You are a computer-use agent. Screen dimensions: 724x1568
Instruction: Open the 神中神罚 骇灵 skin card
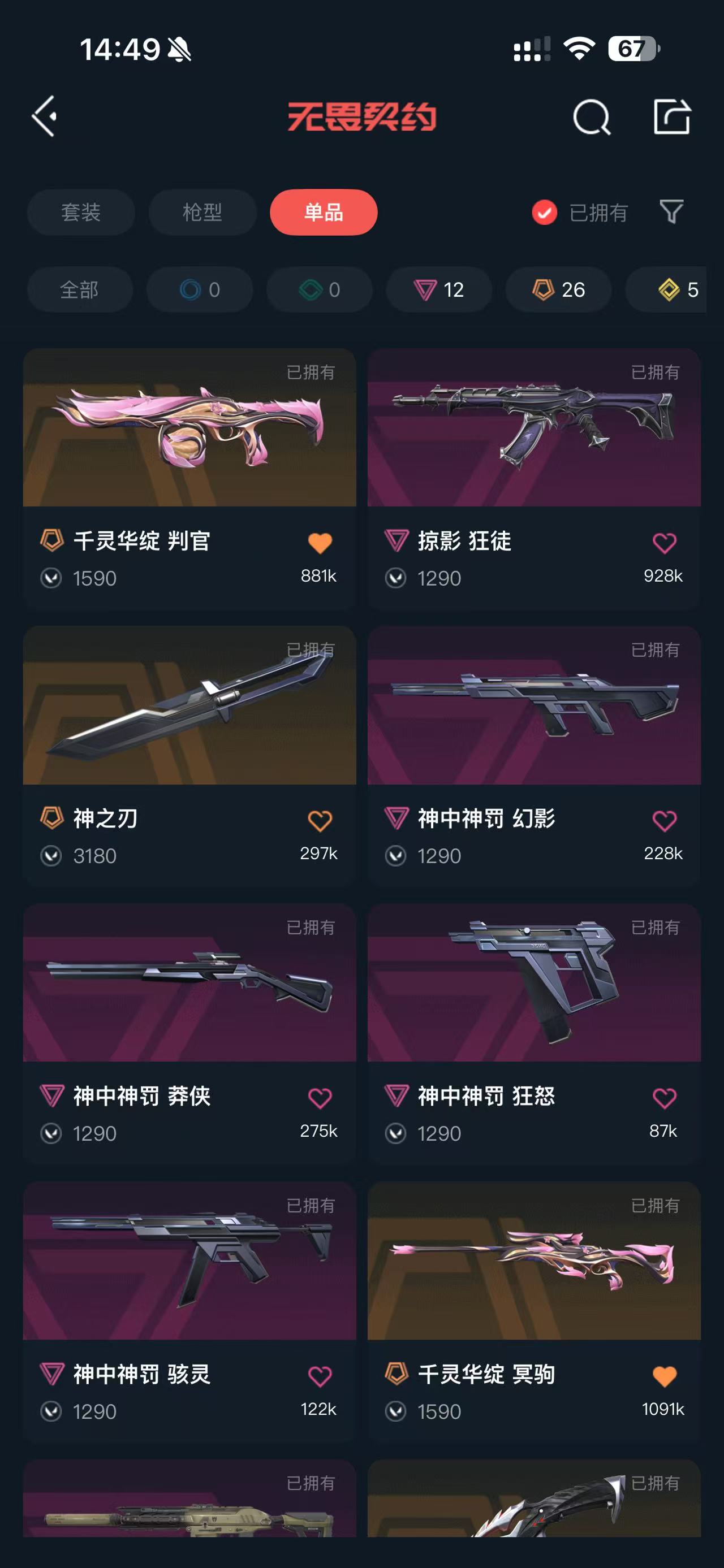(x=189, y=1261)
